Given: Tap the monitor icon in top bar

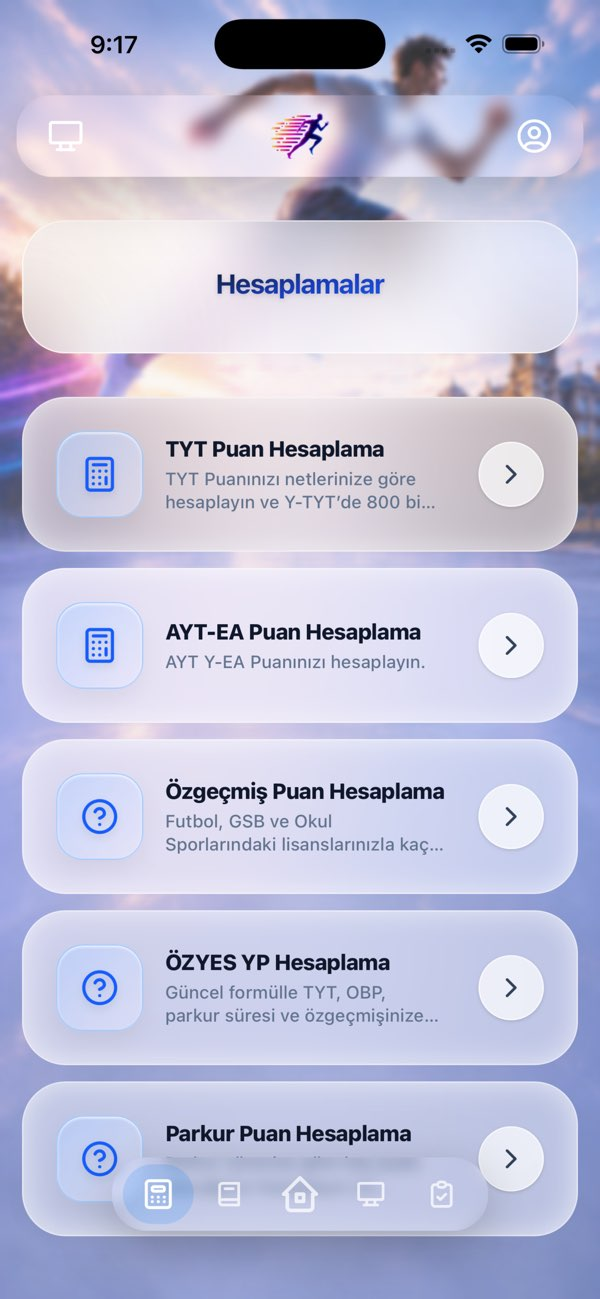Looking at the screenshot, I should tap(66, 136).
